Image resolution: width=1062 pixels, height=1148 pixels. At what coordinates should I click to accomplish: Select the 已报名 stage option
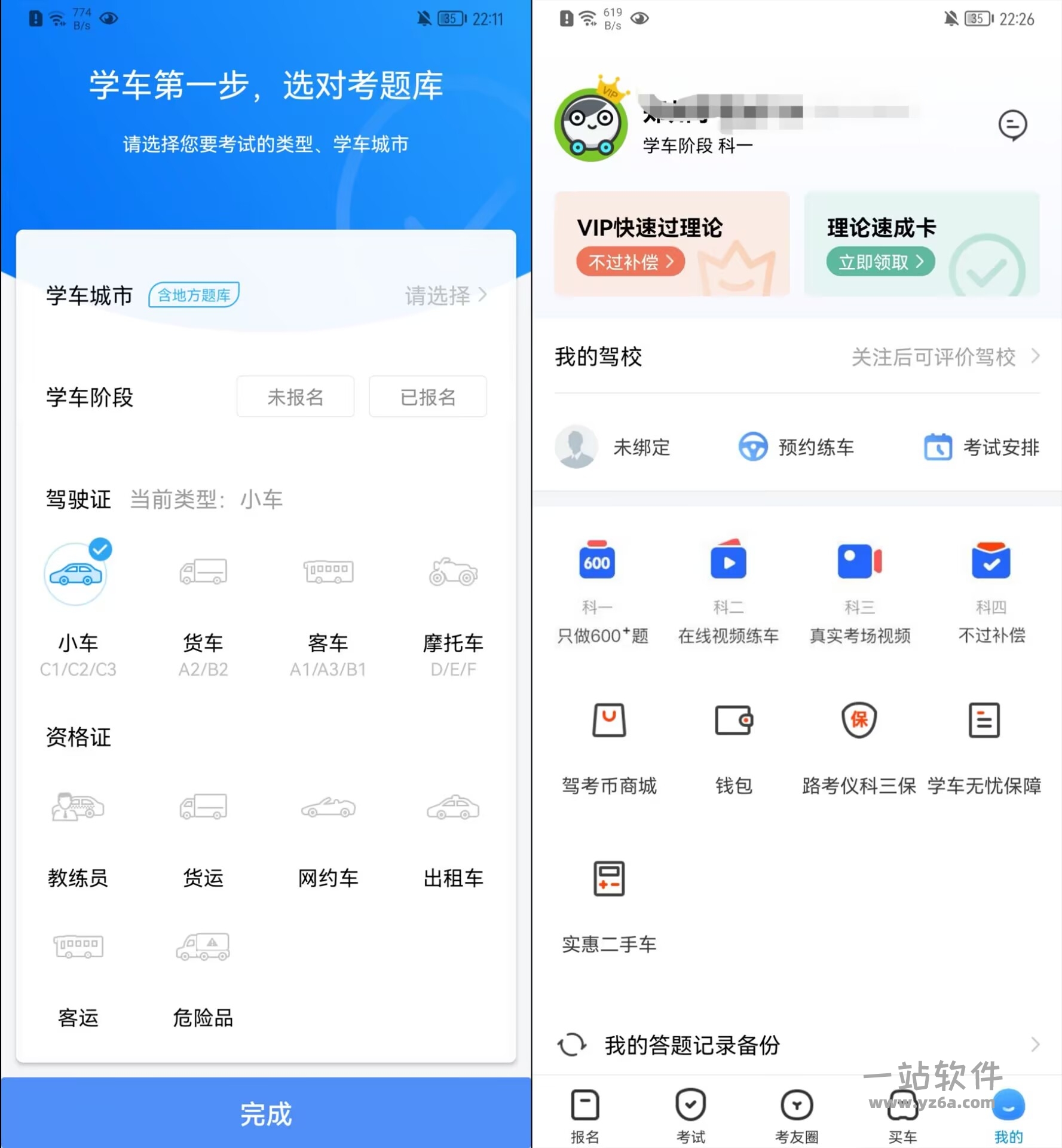click(x=427, y=397)
